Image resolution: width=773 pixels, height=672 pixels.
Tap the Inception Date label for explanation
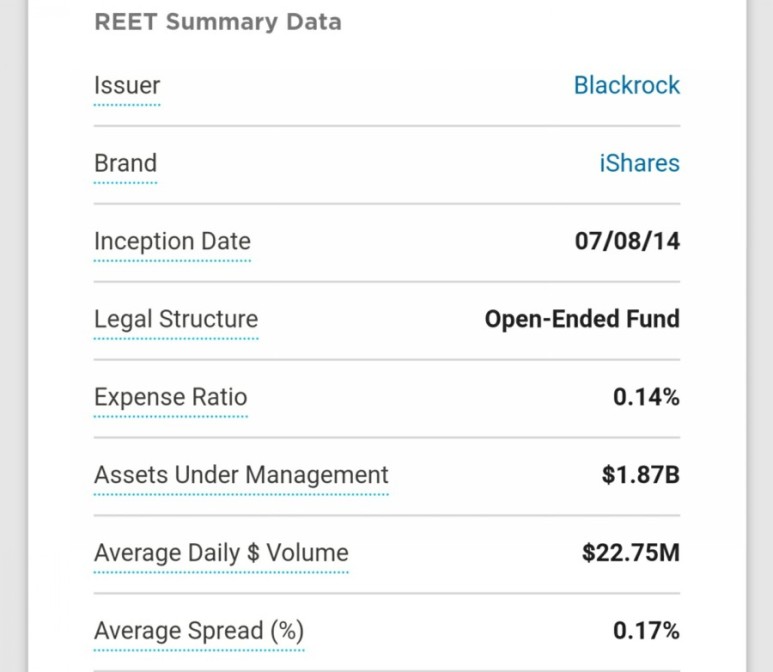[172, 242]
